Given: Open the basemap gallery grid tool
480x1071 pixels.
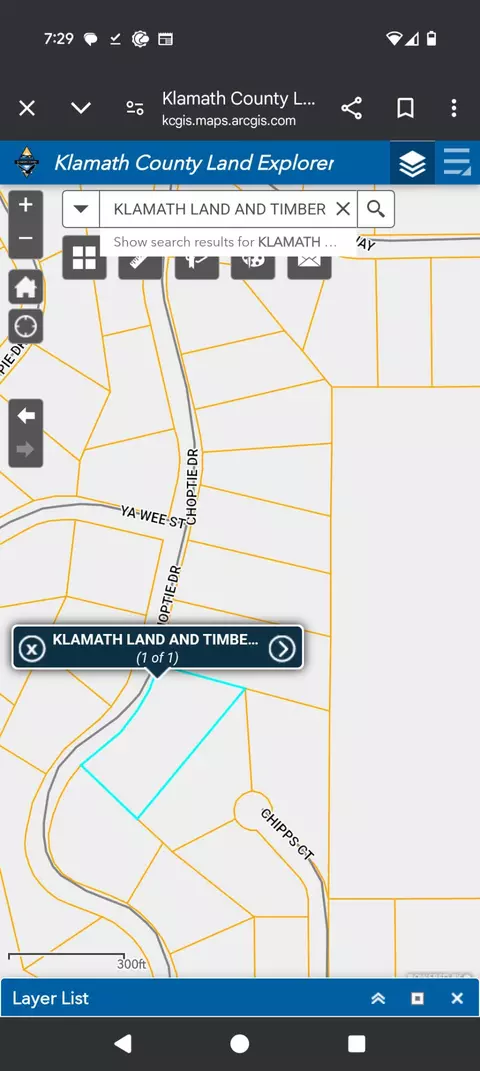Looking at the screenshot, I should [x=84, y=258].
